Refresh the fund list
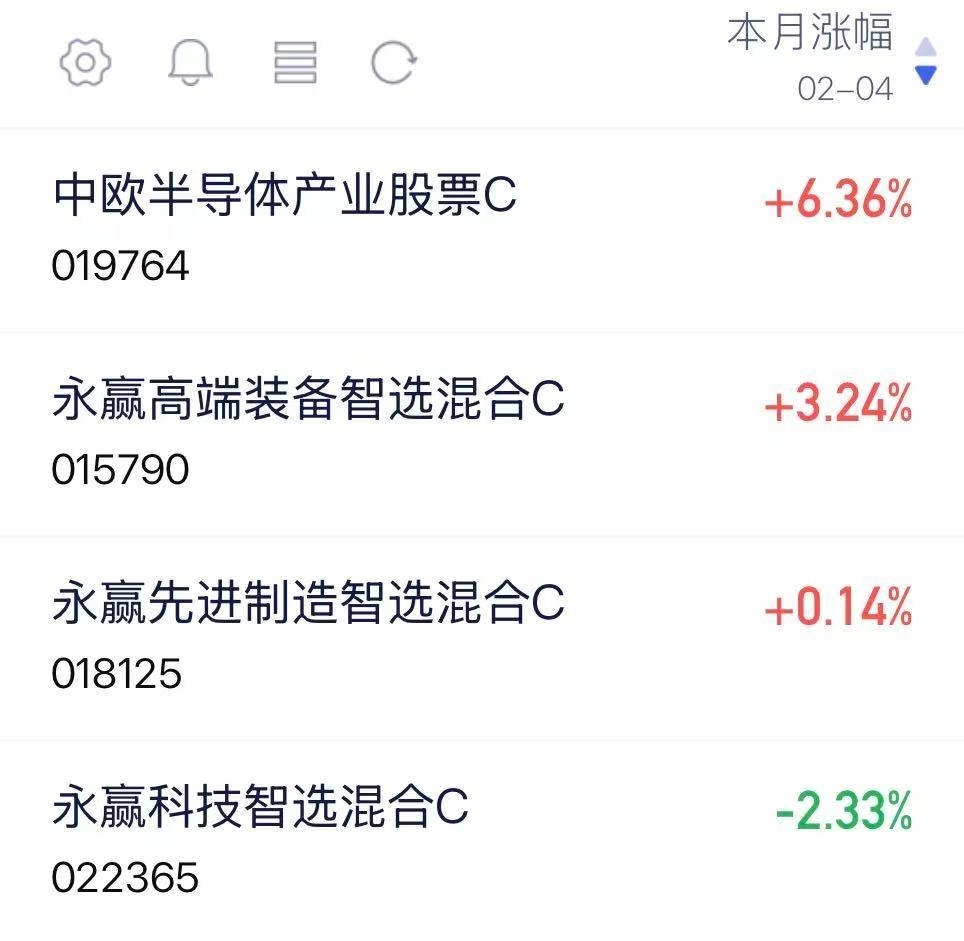This screenshot has height=941, width=964. (393, 63)
